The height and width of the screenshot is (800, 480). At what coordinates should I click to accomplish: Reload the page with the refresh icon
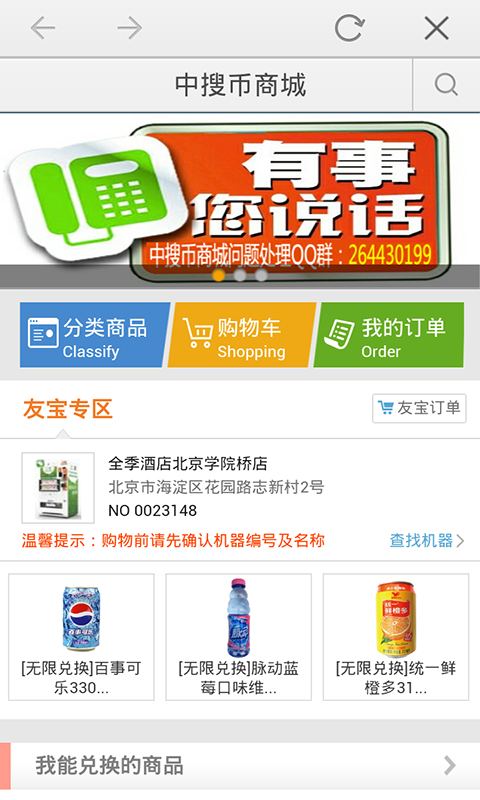[349, 28]
